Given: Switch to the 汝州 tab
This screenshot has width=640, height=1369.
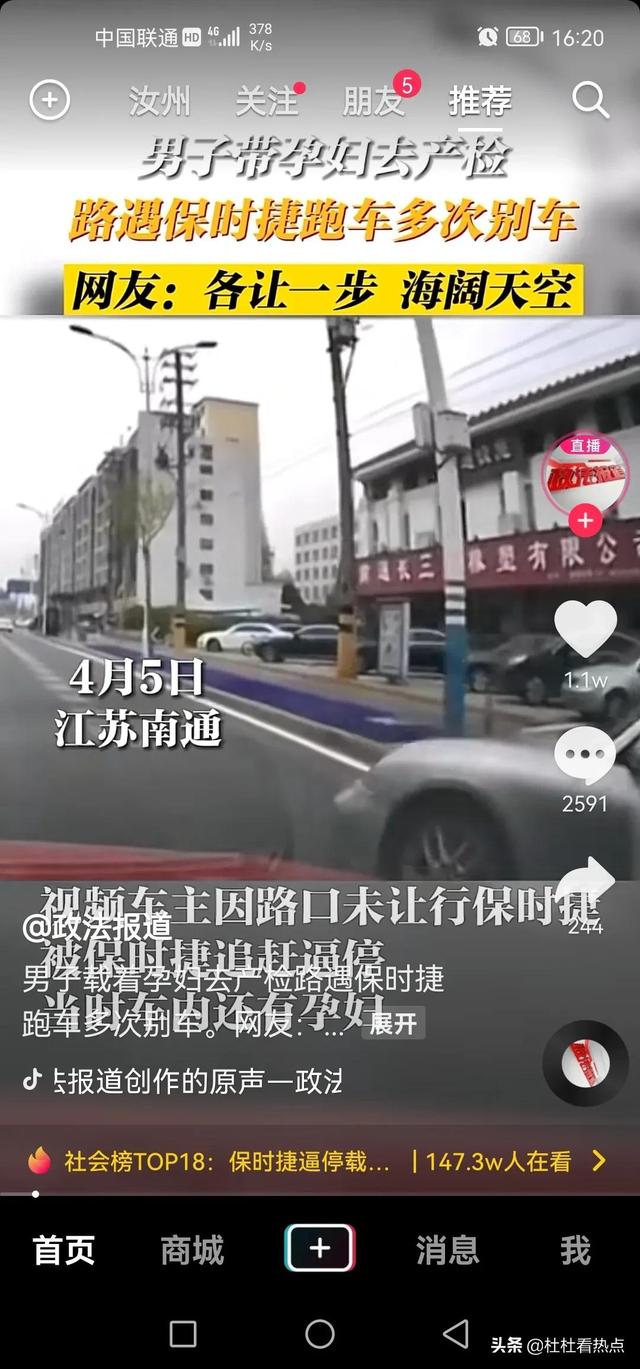Looking at the screenshot, I should pos(160,101).
